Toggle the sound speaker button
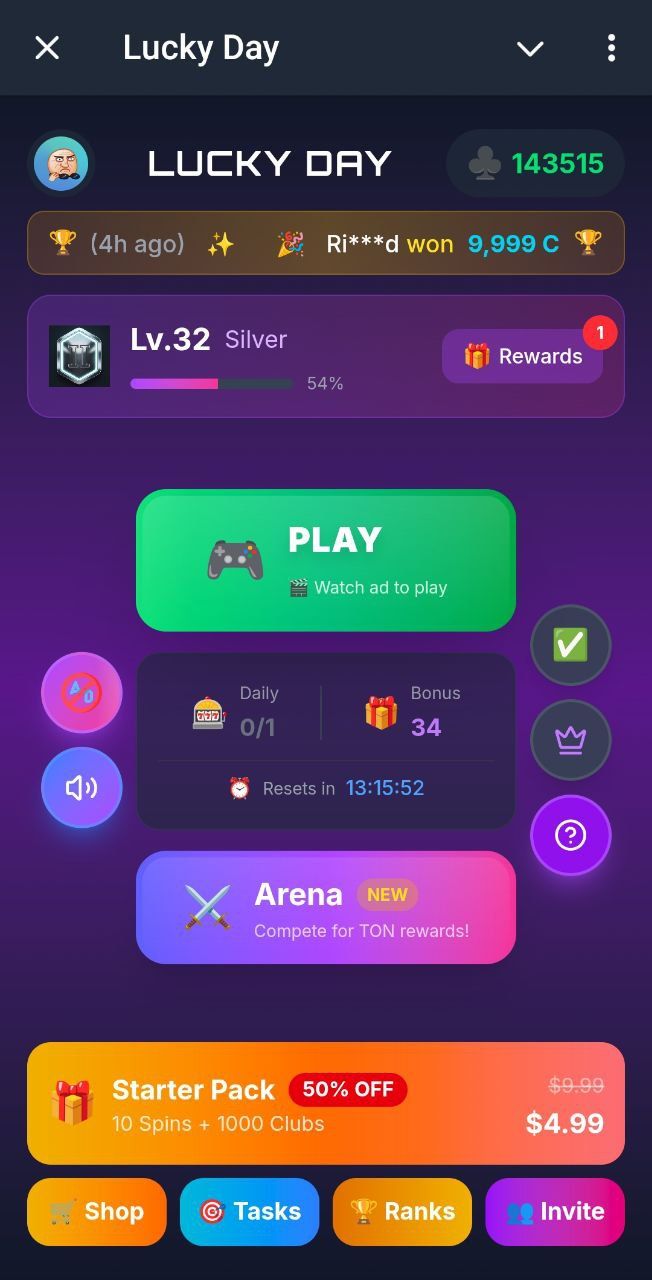652x1280 pixels. click(82, 788)
